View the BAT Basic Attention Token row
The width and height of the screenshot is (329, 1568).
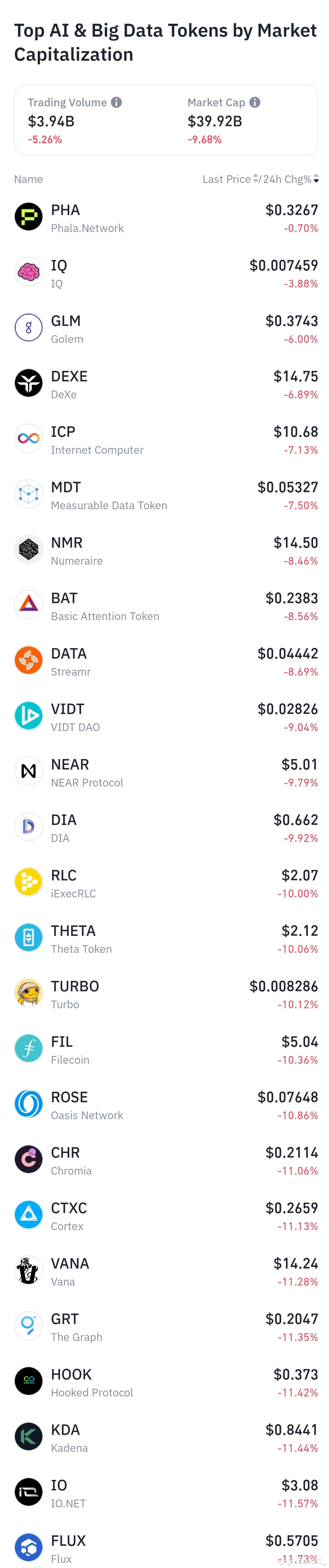(165, 606)
